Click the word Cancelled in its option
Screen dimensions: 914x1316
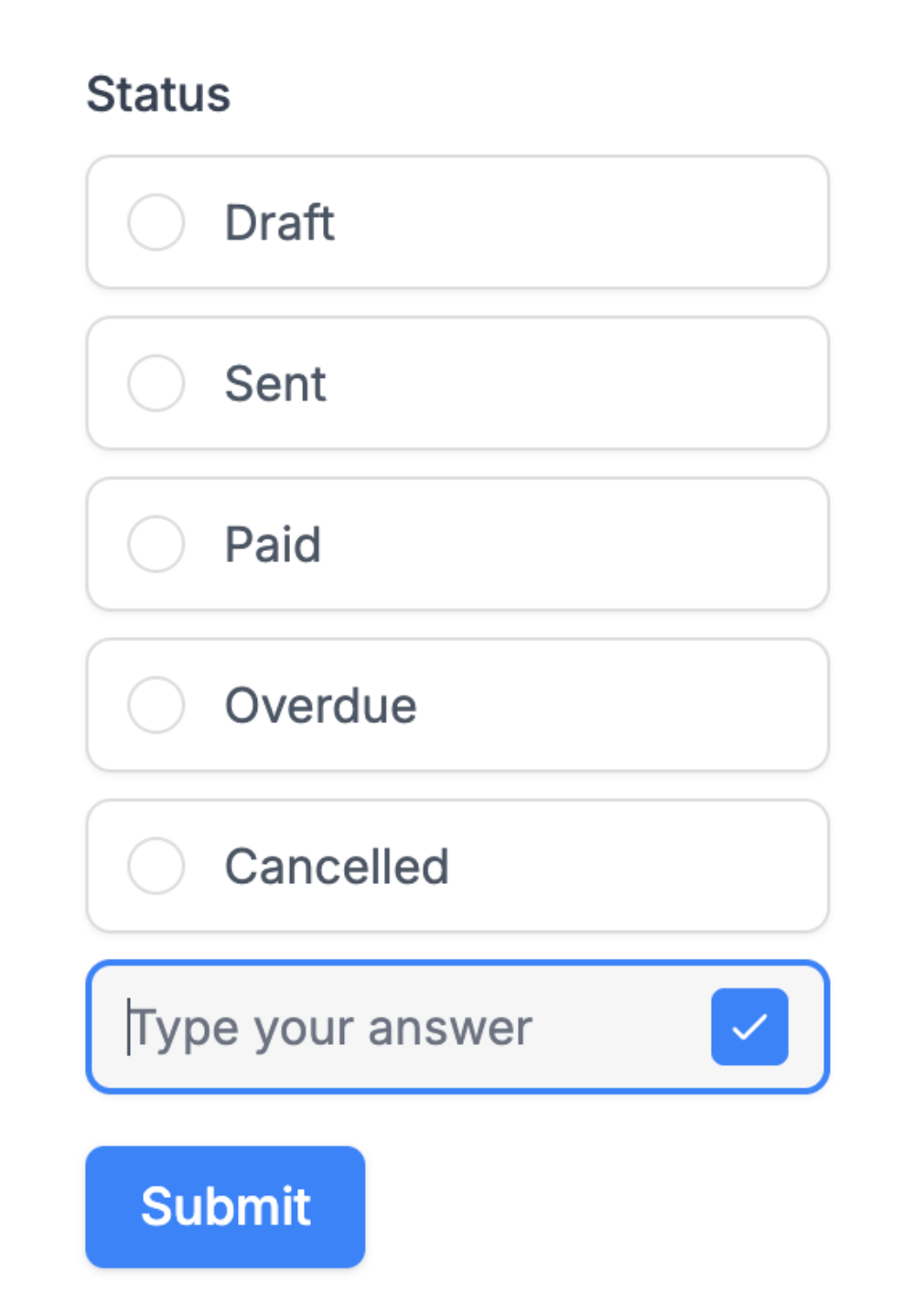pyautogui.click(x=337, y=866)
